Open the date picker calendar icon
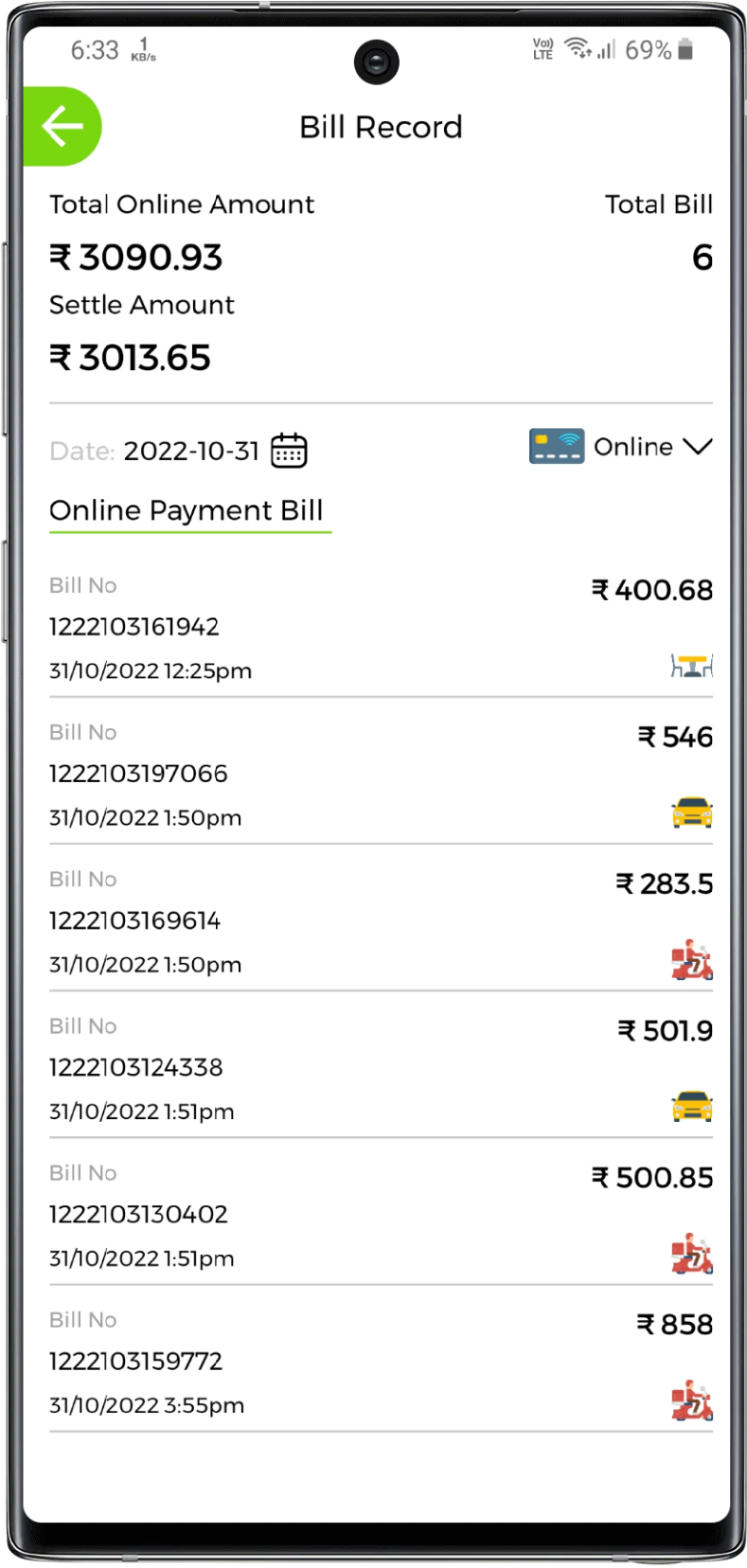This screenshot has height=1568, width=747. pyautogui.click(x=289, y=451)
